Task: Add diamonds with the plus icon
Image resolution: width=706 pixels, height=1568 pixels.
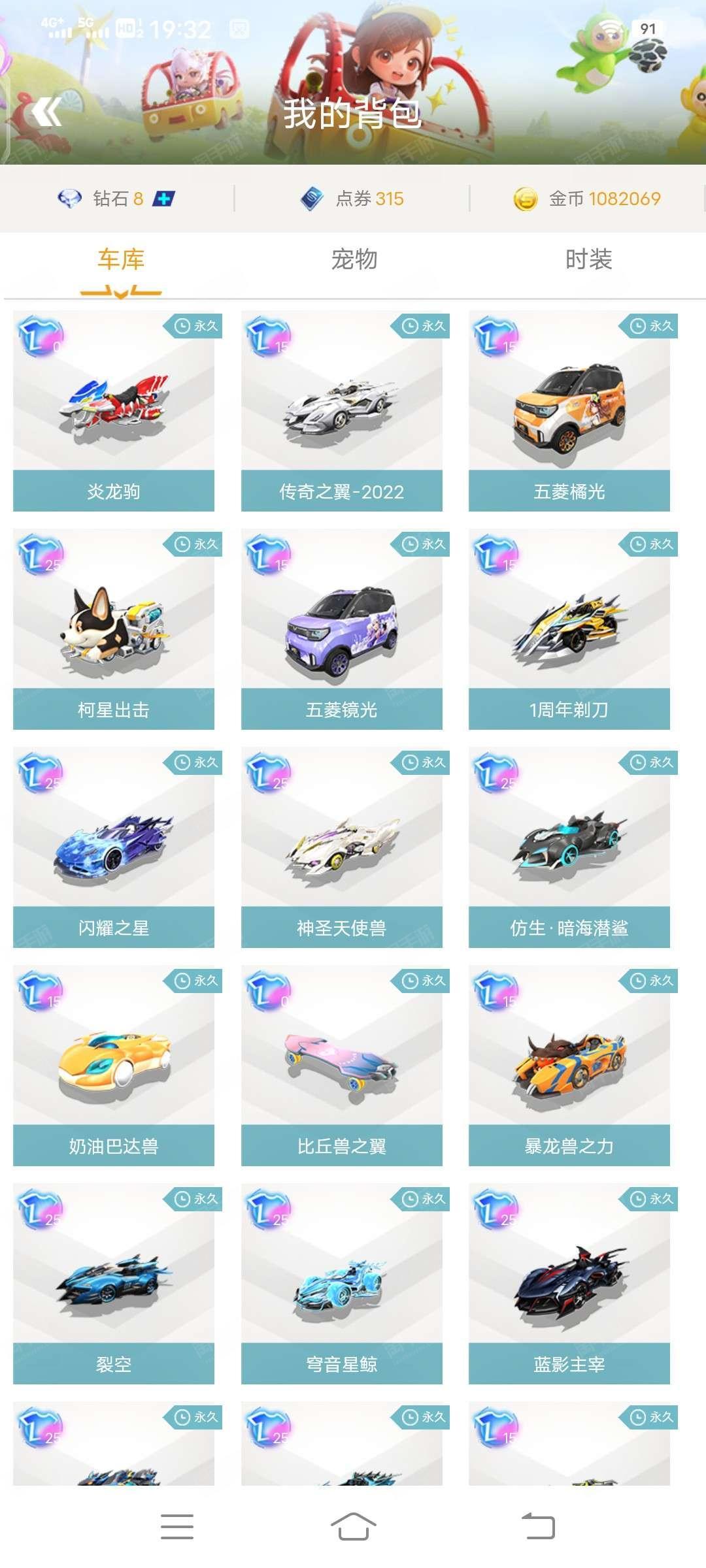Action: click(163, 199)
